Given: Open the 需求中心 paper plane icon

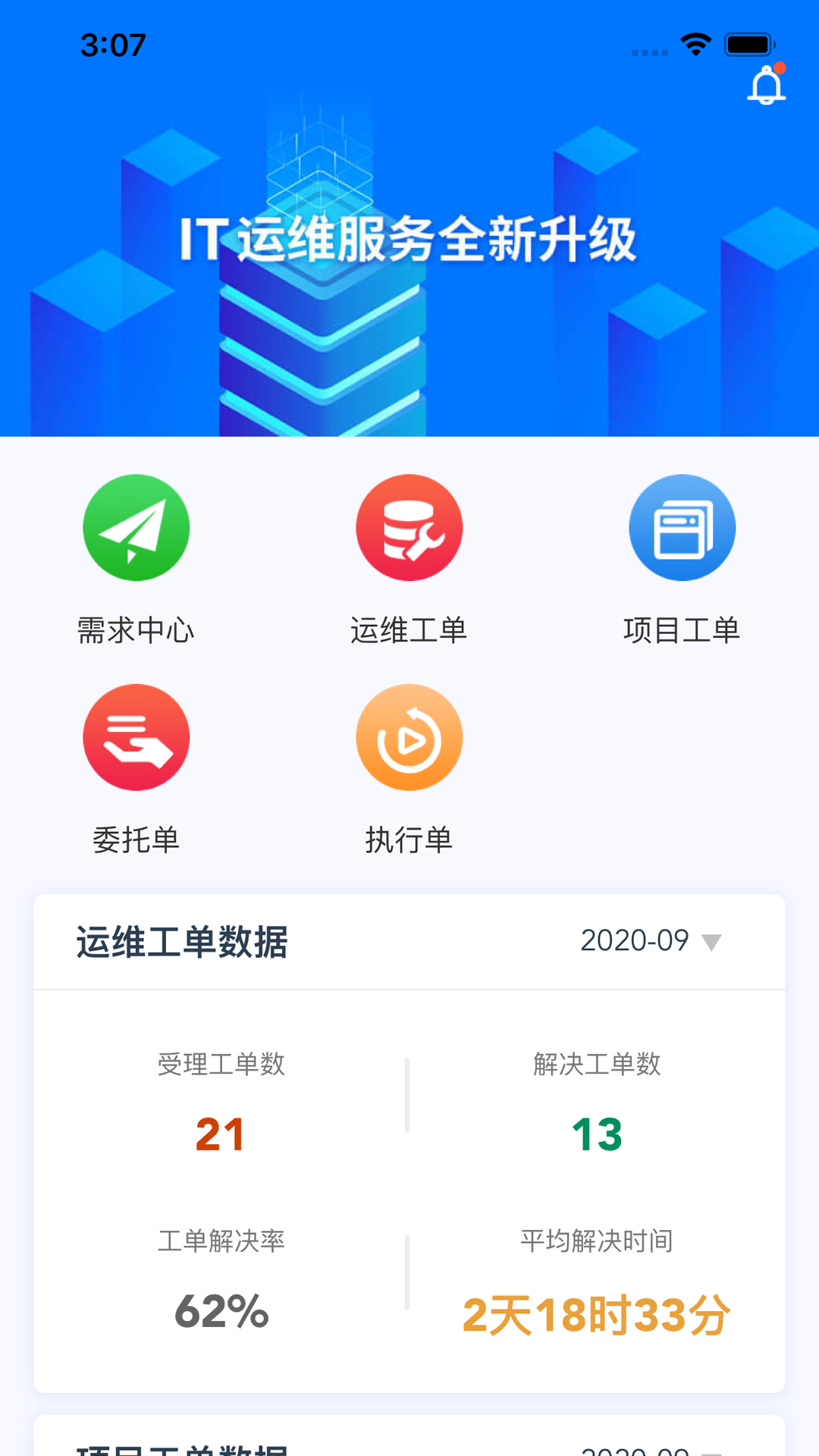Looking at the screenshot, I should [x=136, y=527].
